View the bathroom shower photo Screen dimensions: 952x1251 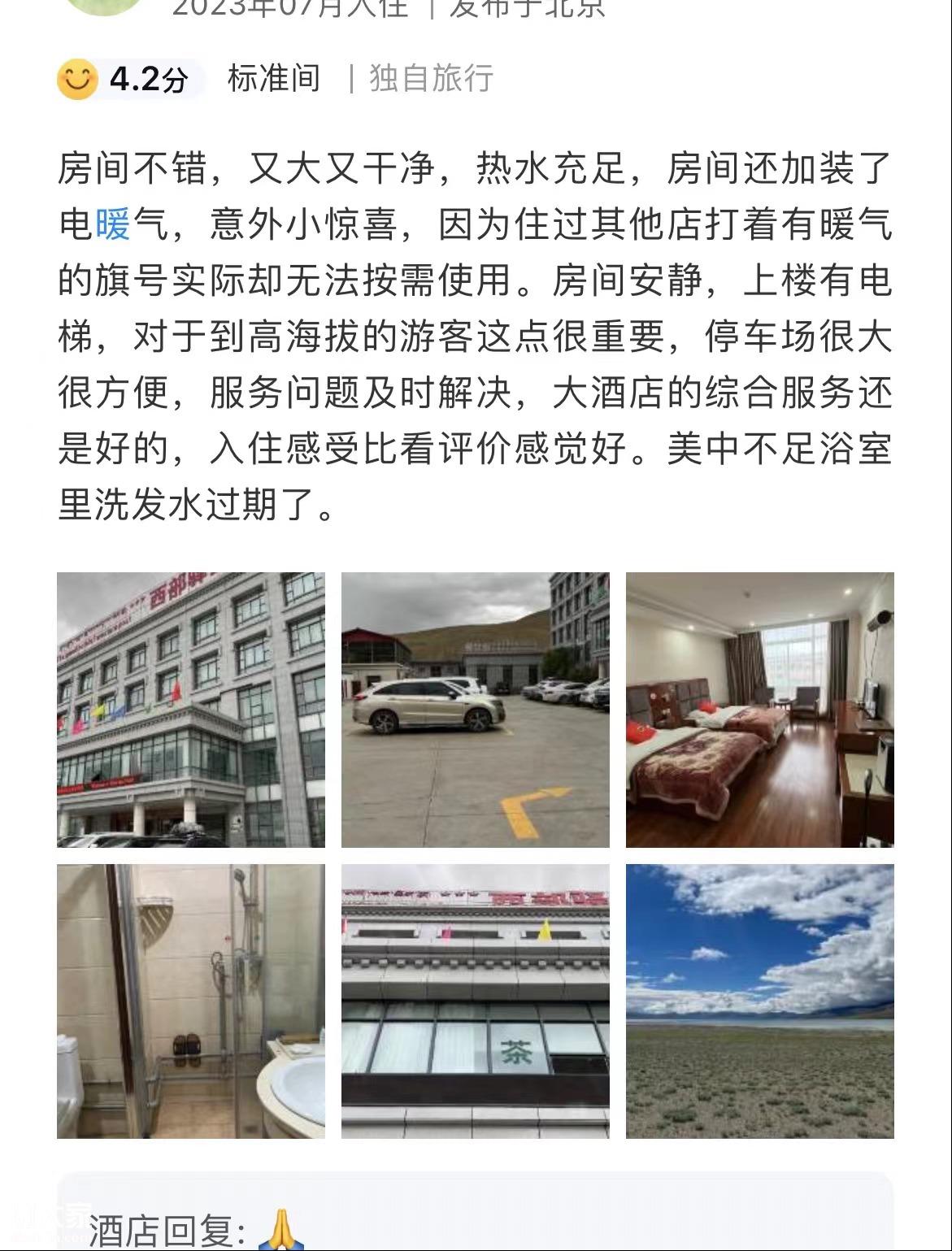pos(190,1001)
